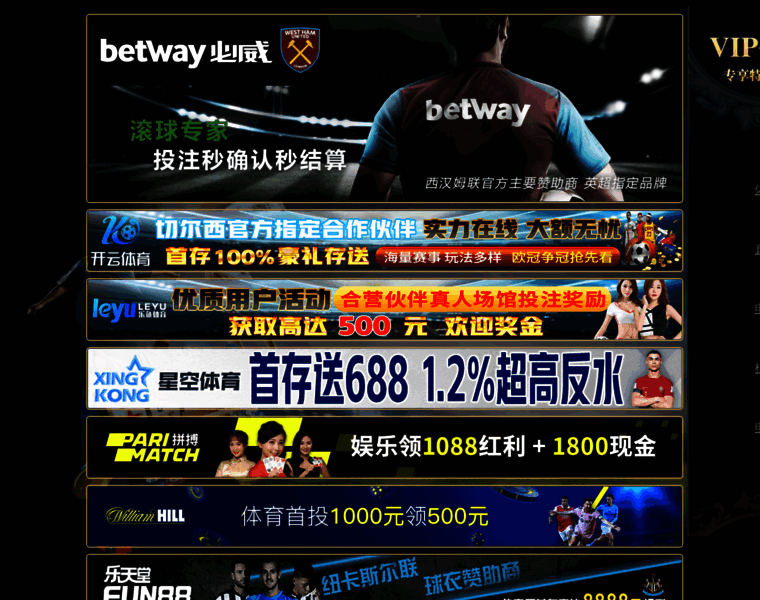Open the FUN88 乐天堂 banner

point(384,579)
